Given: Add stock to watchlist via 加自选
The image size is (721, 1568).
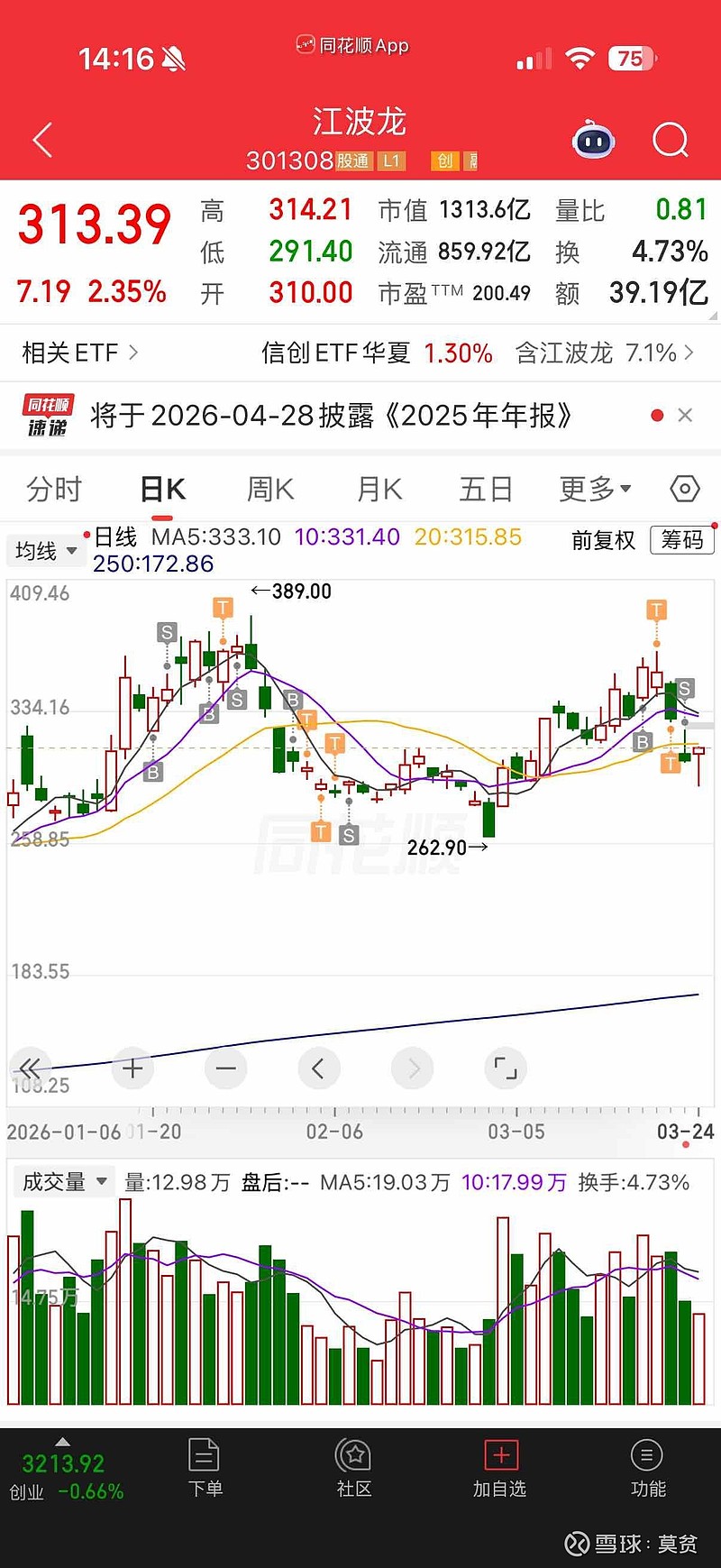Looking at the screenshot, I should point(500,1468).
